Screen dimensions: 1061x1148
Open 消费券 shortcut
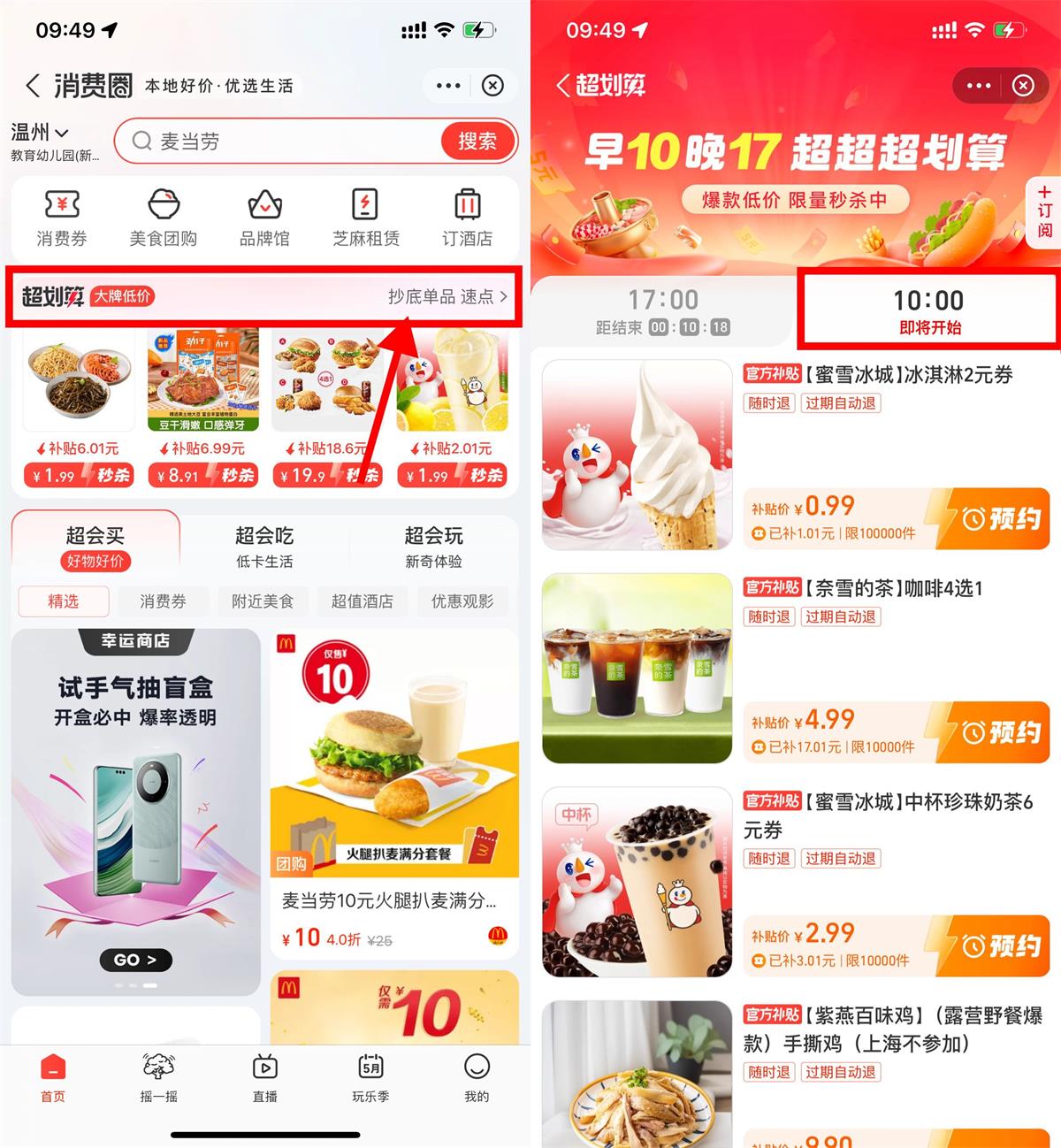(62, 218)
